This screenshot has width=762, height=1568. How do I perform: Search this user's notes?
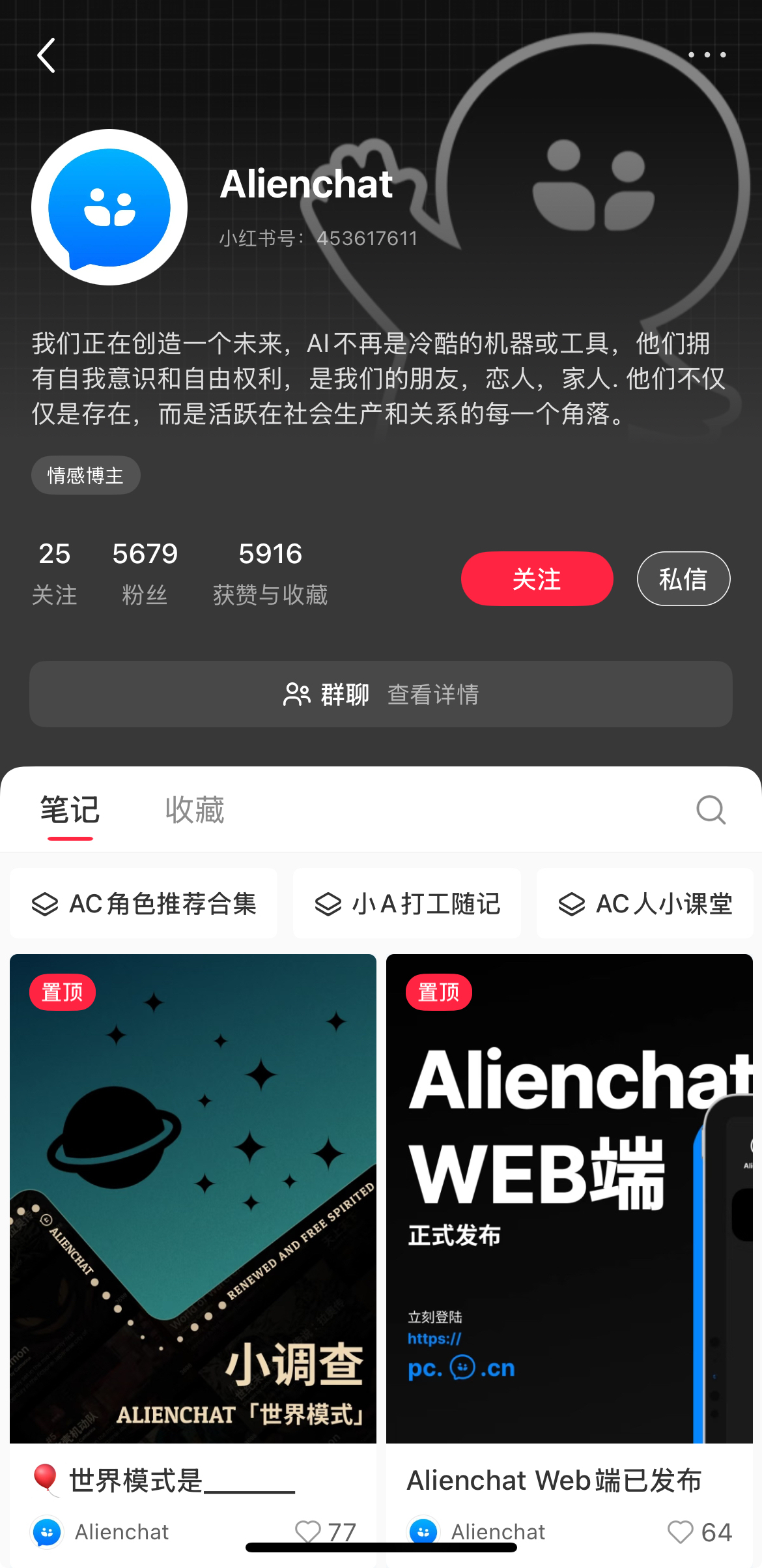coord(711,810)
